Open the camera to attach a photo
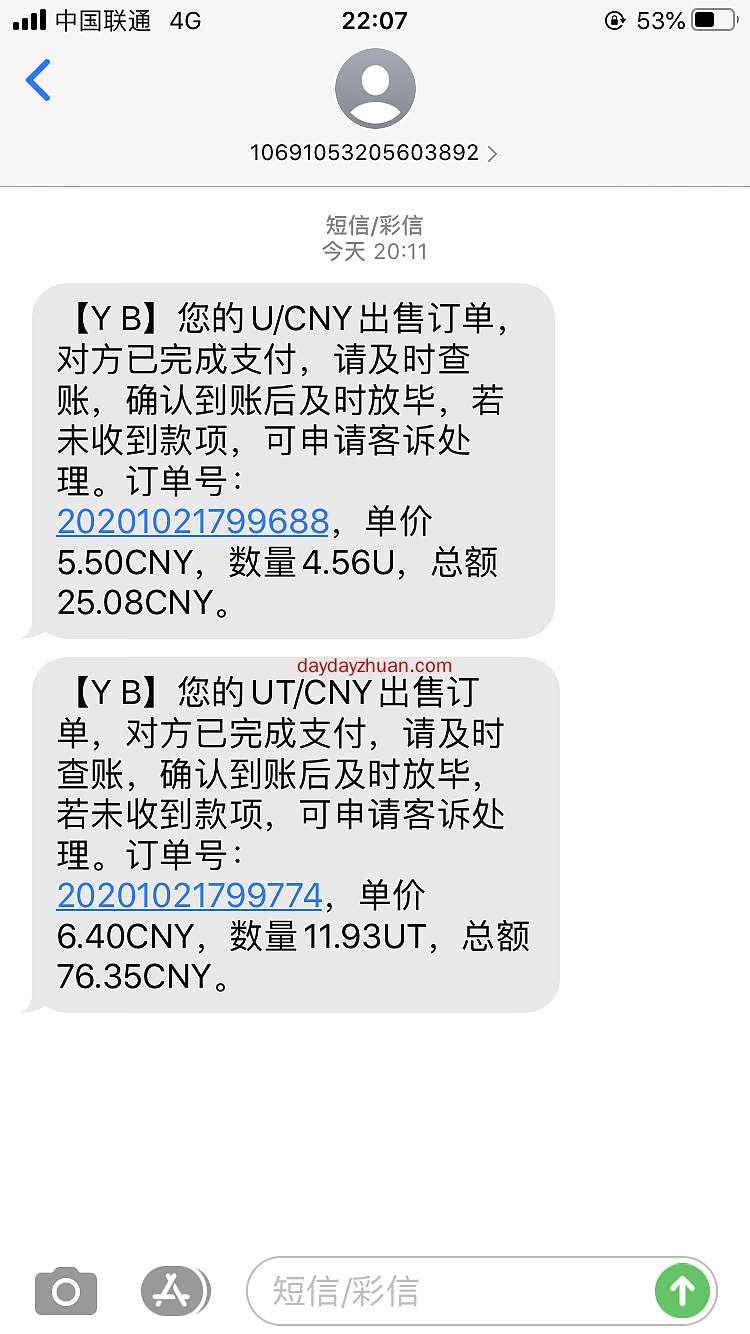The width and height of the screenshot is (750, 1334). [x=66, y=1291]
